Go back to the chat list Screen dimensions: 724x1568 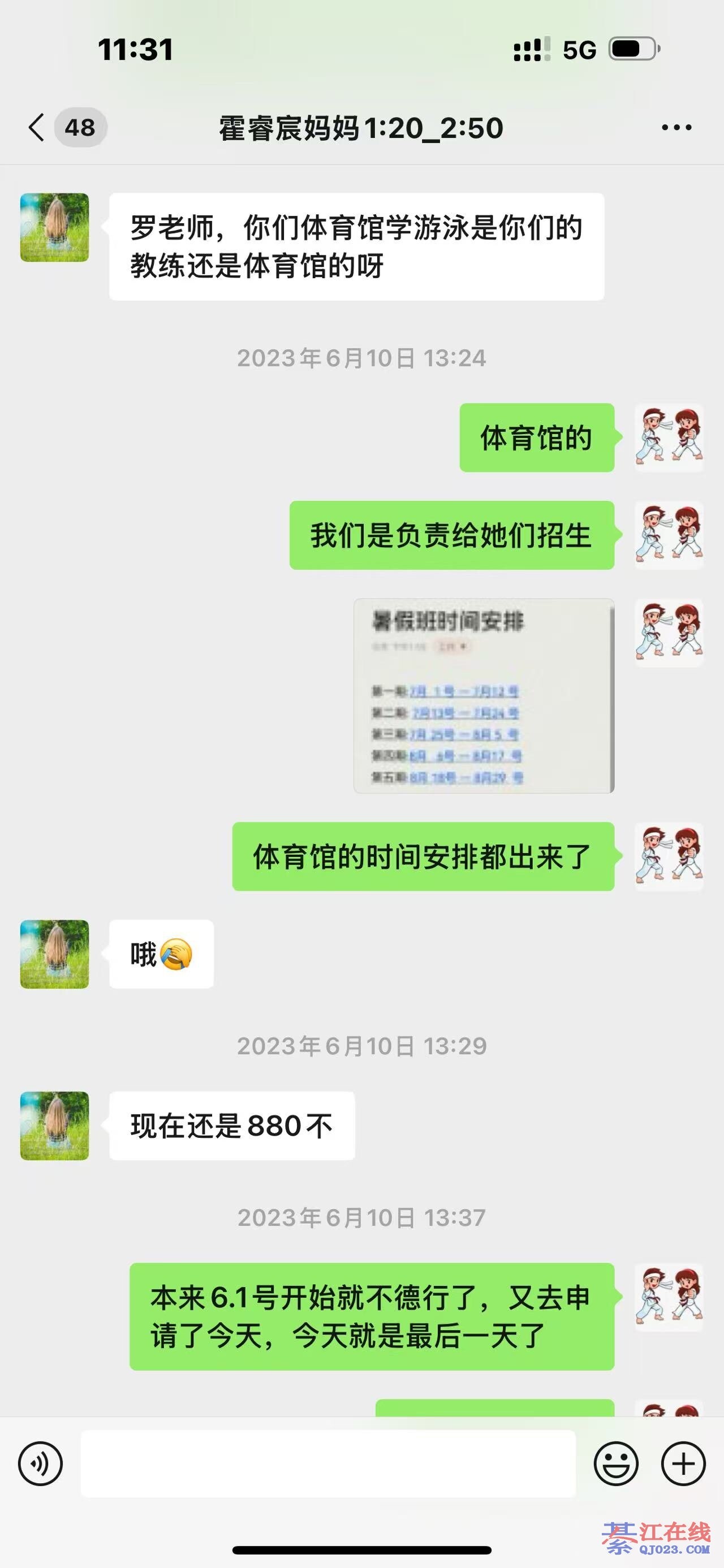pos(38,128)
